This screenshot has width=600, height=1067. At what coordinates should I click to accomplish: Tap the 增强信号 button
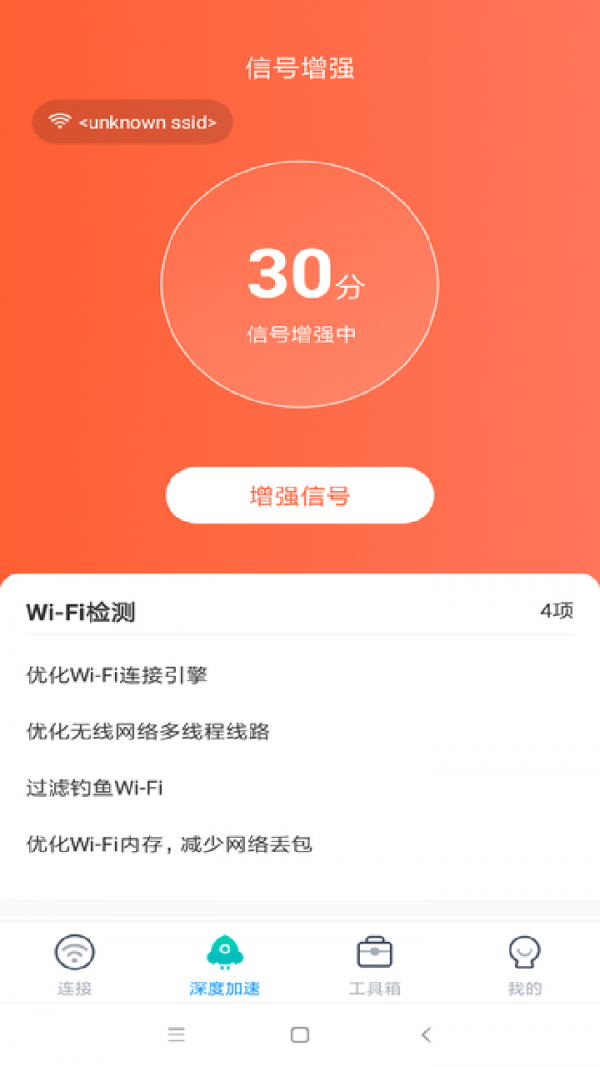tap(299, 495)
